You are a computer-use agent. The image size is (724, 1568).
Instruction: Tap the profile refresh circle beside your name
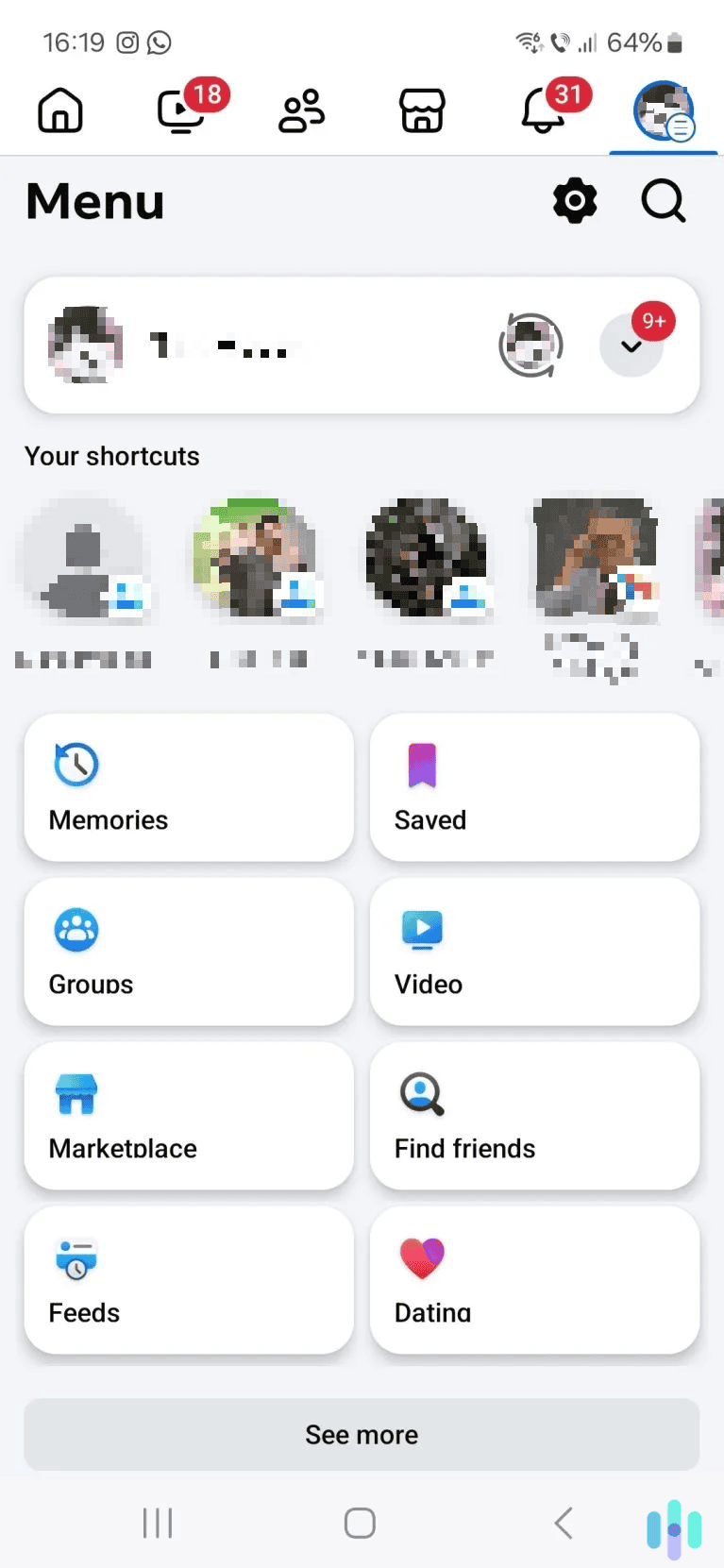[x=530, y=346]
